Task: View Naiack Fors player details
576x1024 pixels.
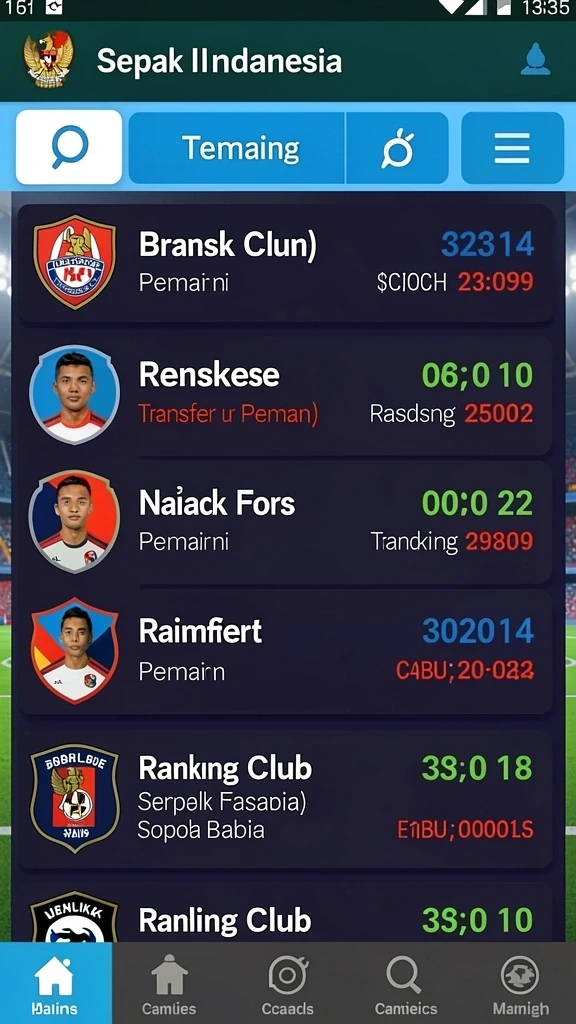Action: pyautogui.click(x=285, y=522)
